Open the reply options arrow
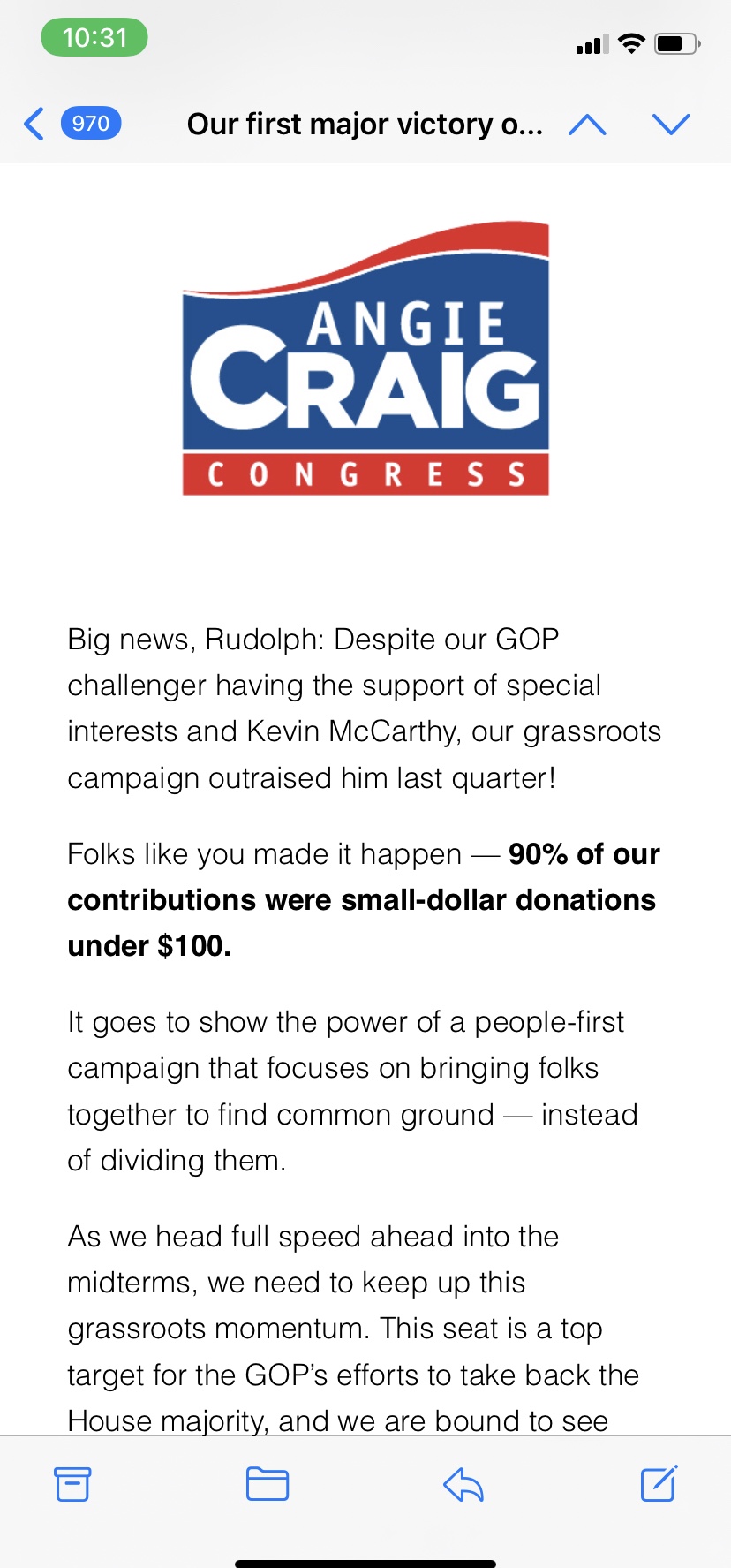The height and width of the screenshot is (1568, 731). pos(463,1484)
